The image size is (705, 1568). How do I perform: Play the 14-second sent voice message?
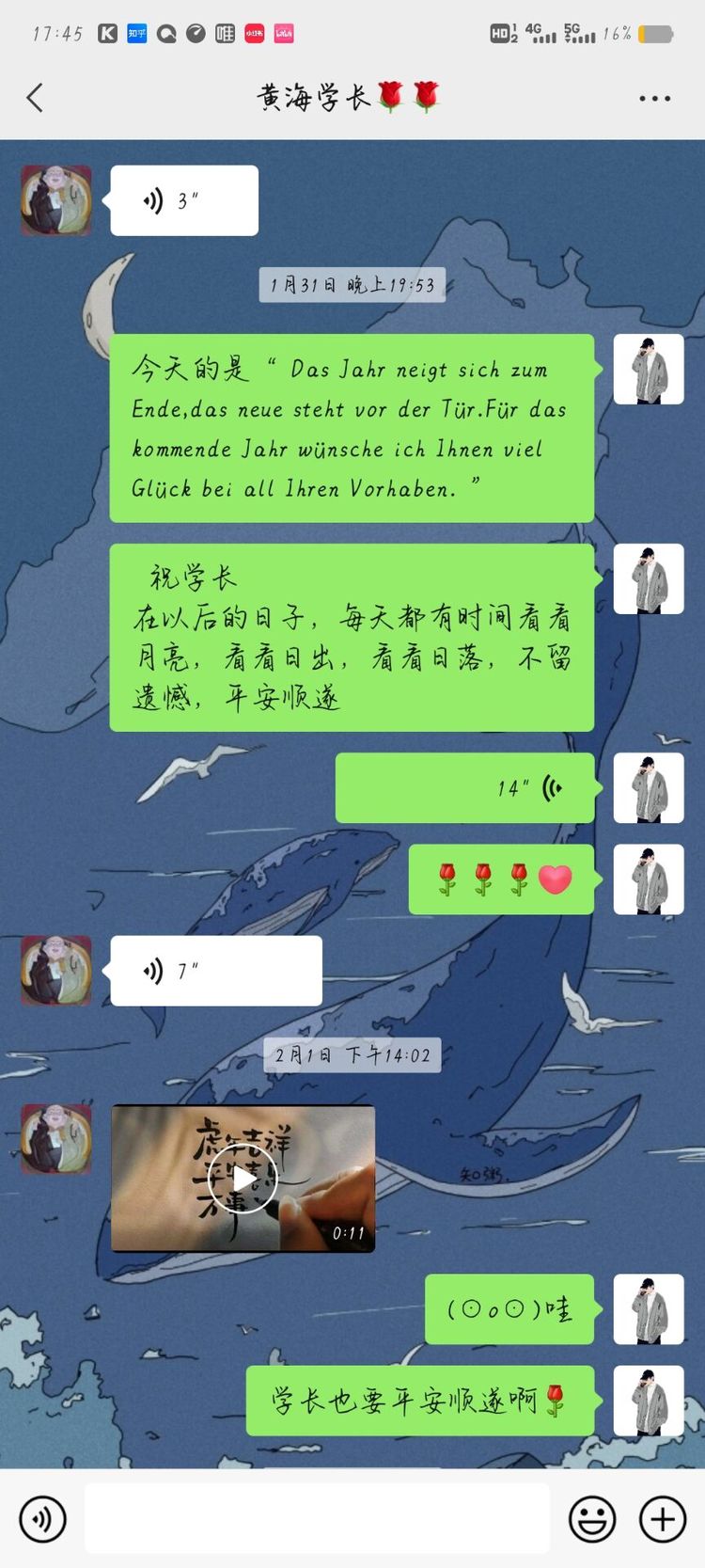tap(464, 788)
